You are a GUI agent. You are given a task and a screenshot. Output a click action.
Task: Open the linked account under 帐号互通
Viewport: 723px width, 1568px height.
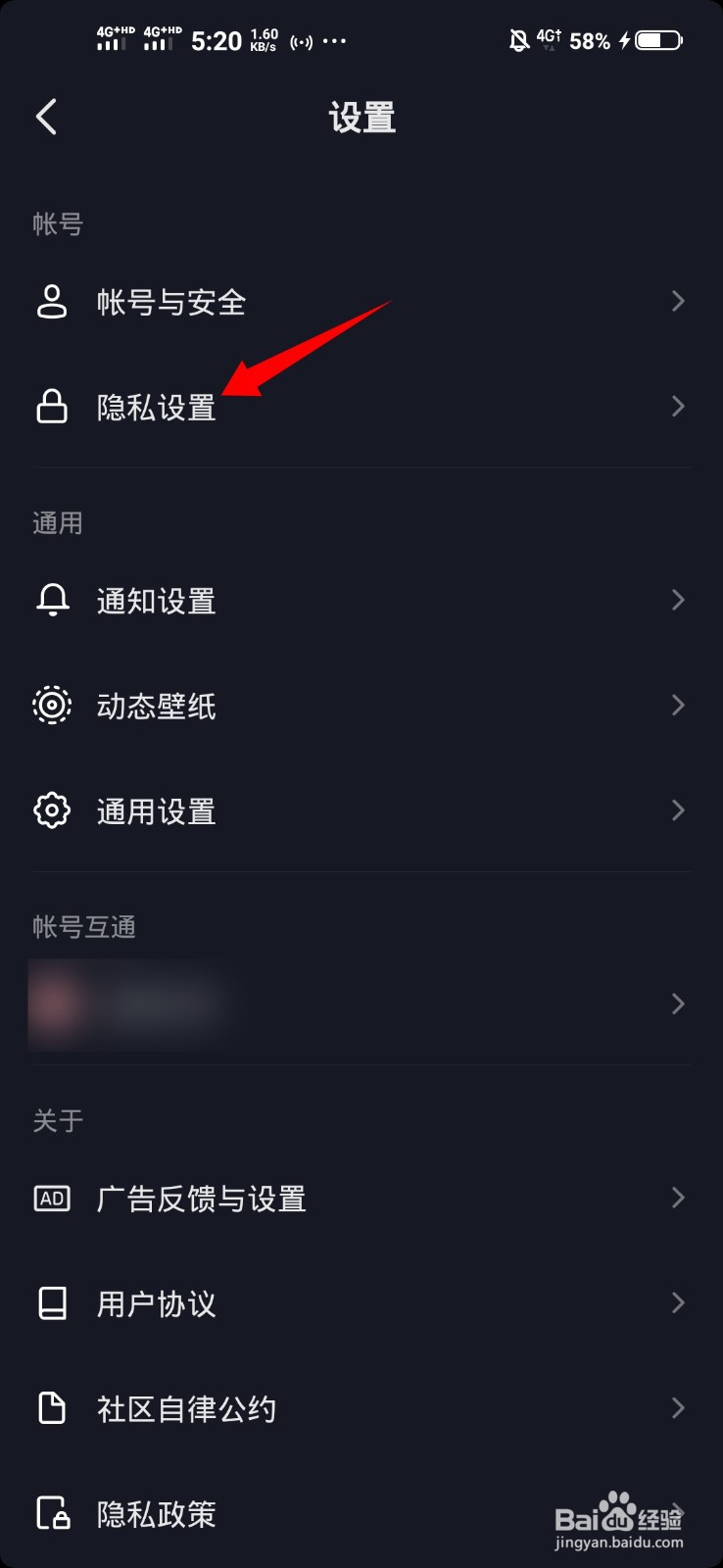[361, 1004]
